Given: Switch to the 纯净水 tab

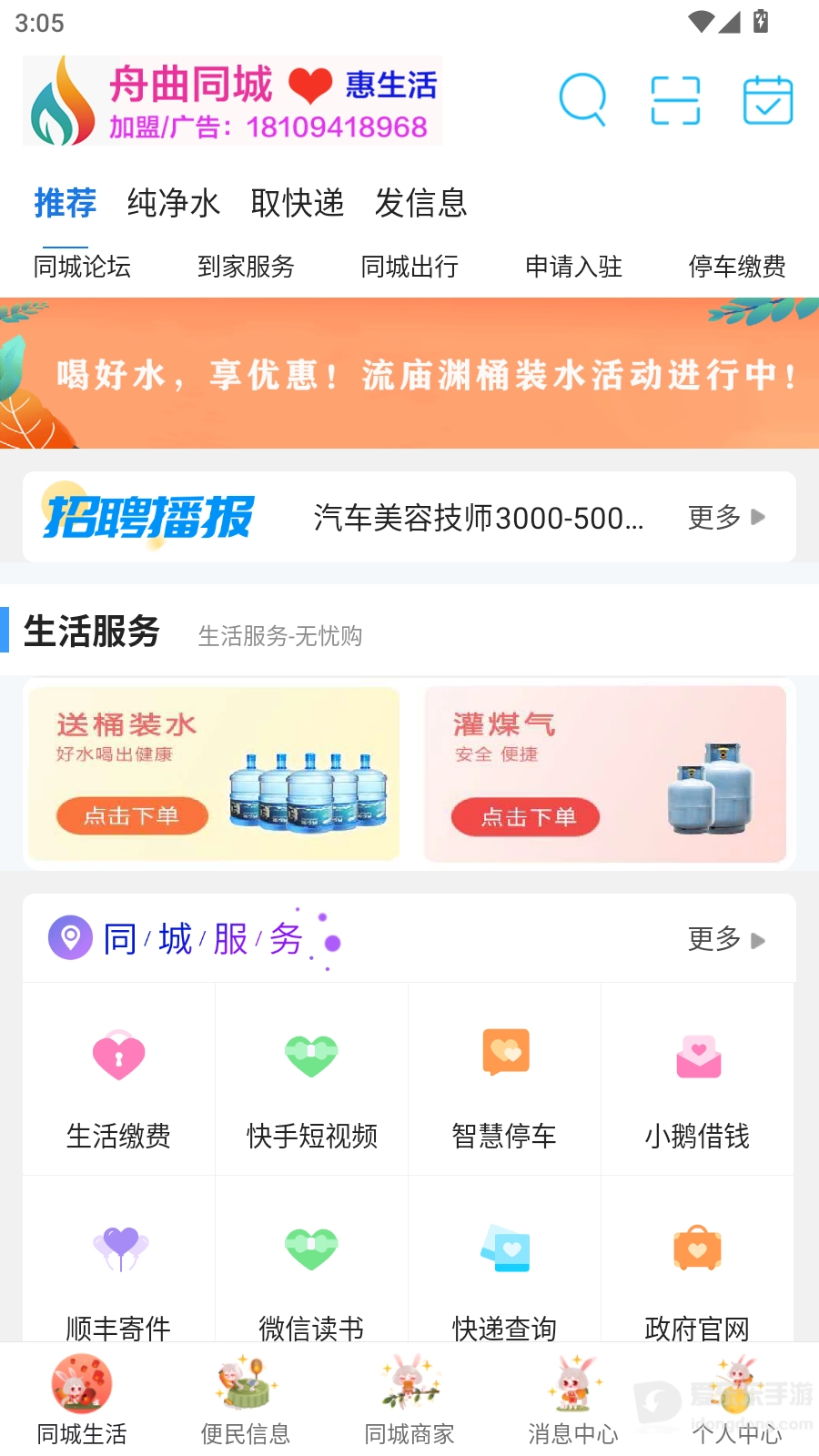Looking at the screenshot, I should click(x=174, y=203).
